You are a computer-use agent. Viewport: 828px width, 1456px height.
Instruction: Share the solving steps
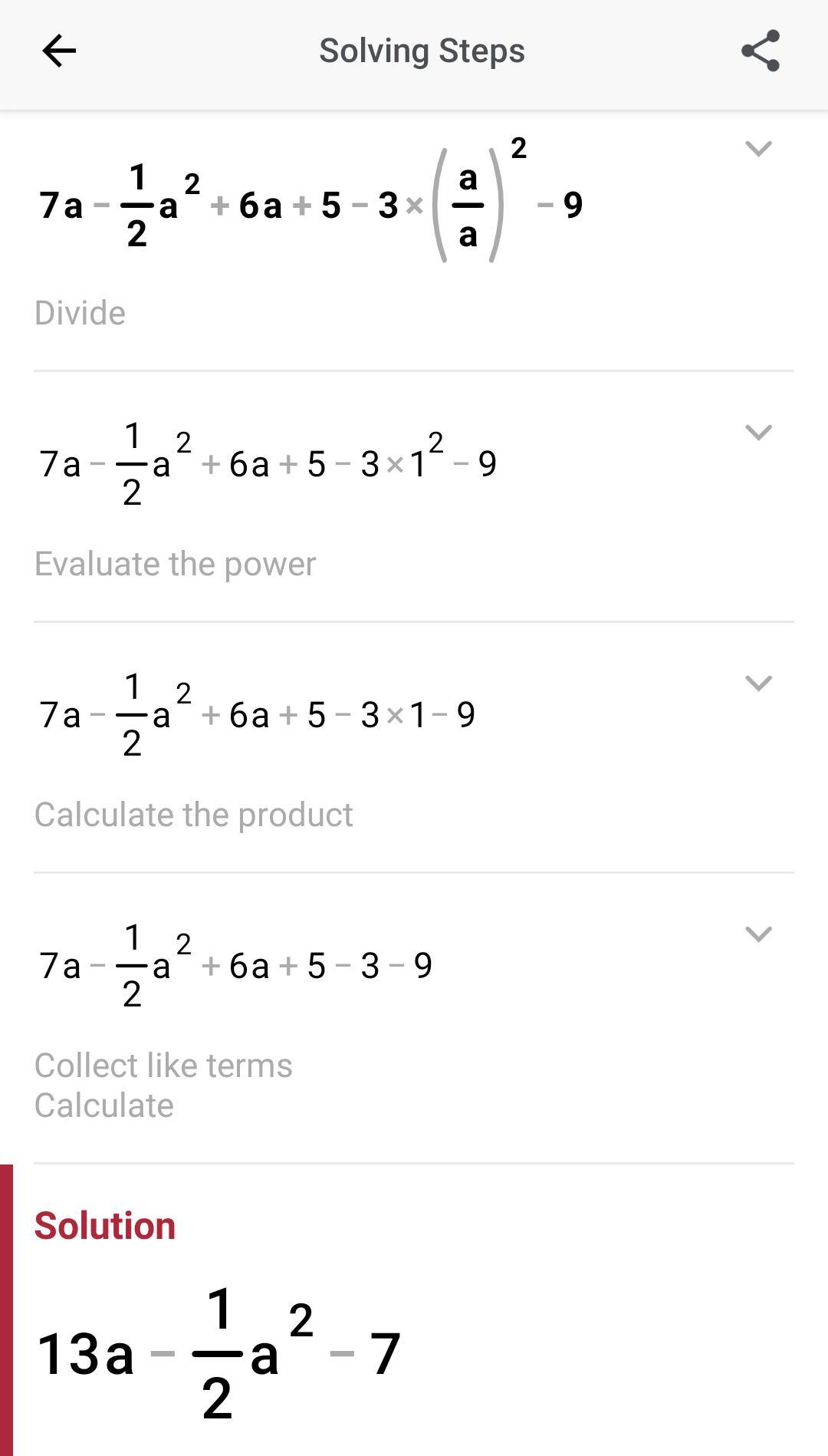pyautogui.click(x=760, y=51)
